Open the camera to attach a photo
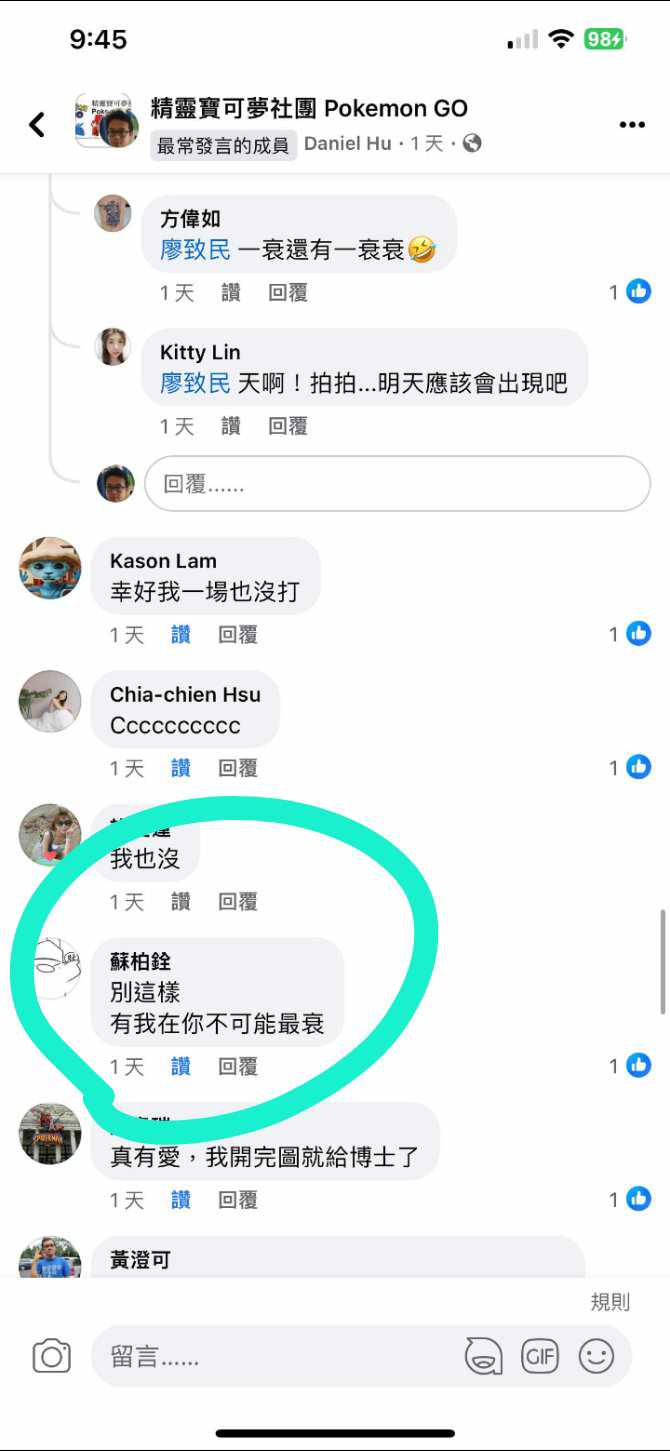 click(x=51, y=1356)
